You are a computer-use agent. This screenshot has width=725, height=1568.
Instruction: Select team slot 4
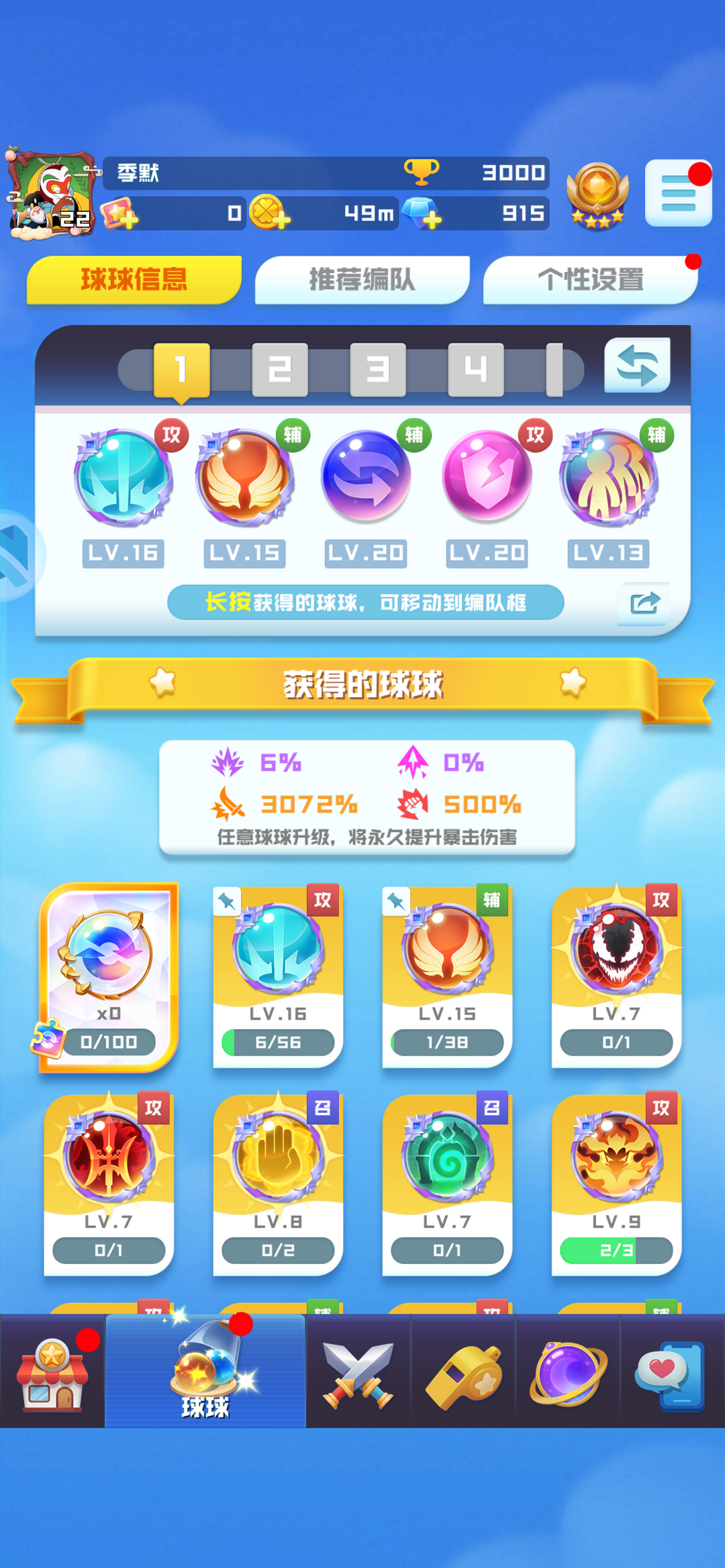(x=476, y=370)
